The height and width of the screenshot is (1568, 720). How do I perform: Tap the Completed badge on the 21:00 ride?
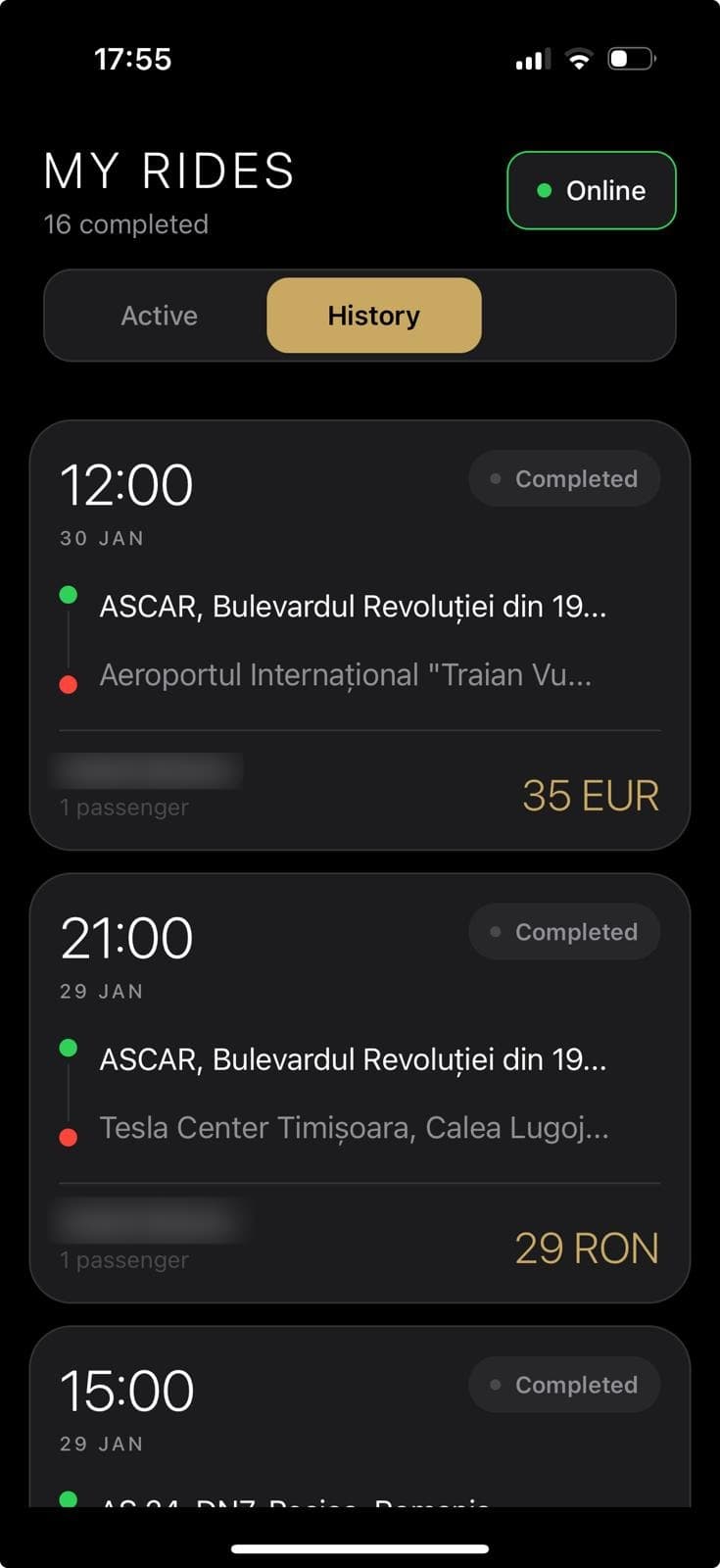pos(563,931)
